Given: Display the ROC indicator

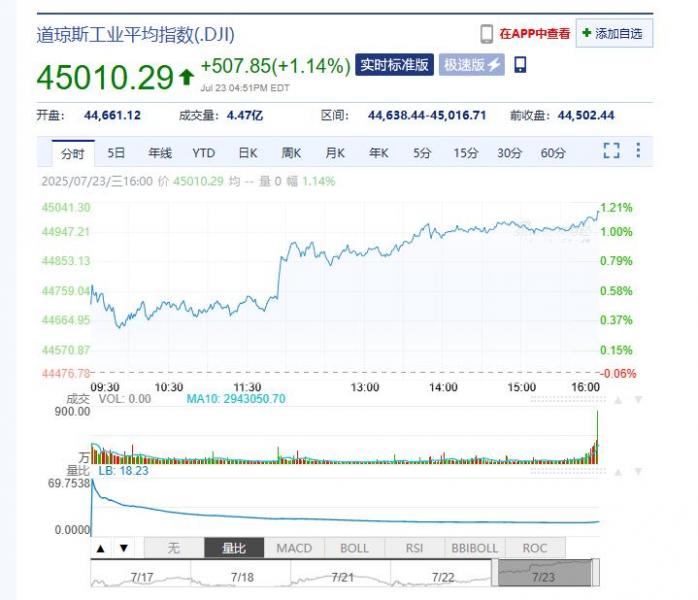Looking at the screenshot, I should point(534,548).
